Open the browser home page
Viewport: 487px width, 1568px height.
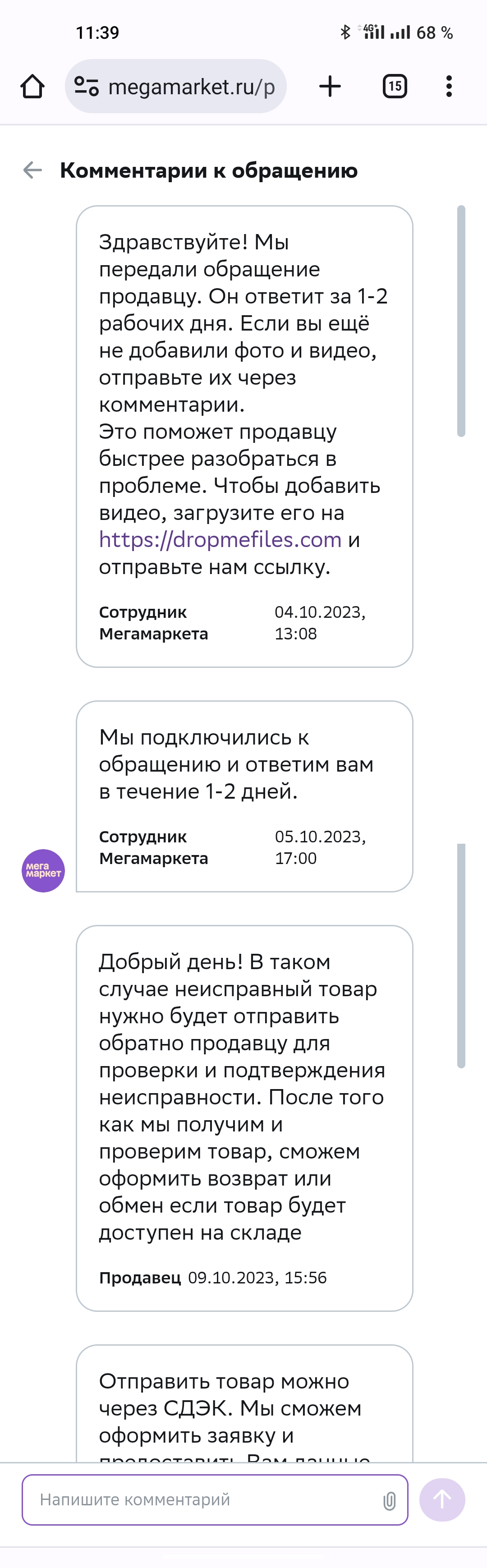(x=32, y=87)
